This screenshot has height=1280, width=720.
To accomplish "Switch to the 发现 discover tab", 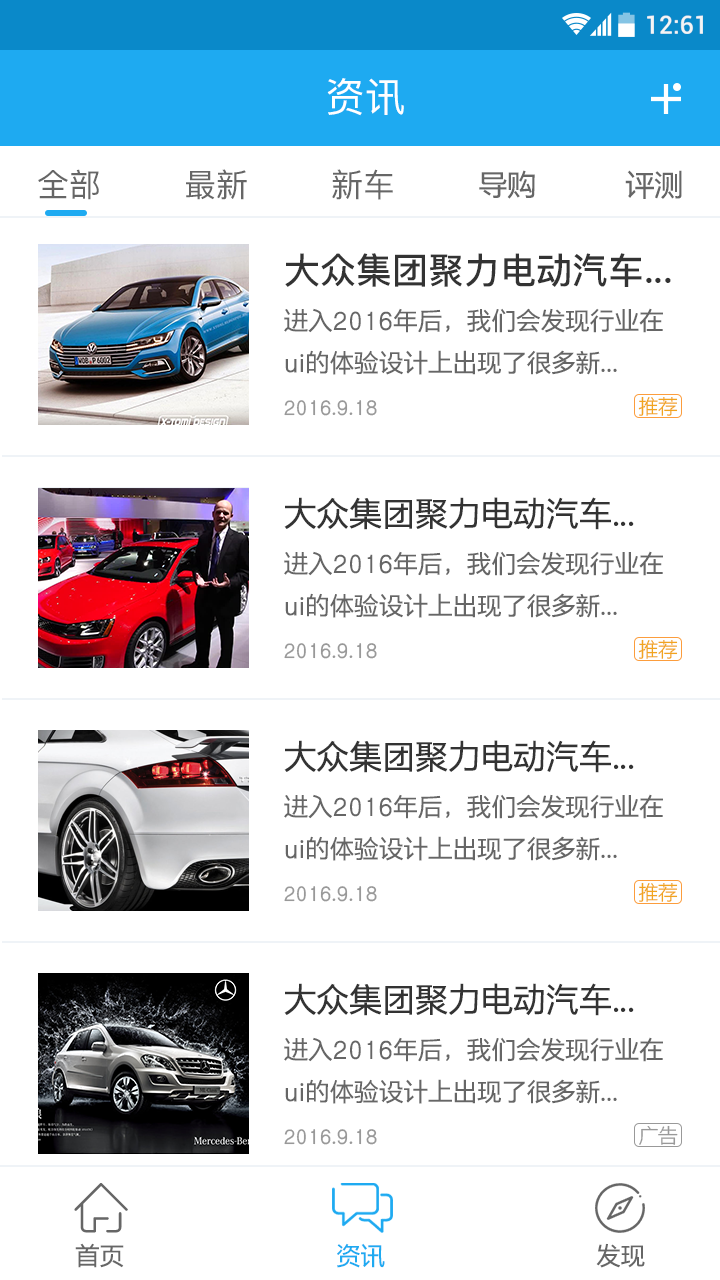I will tap(620, 1224).
